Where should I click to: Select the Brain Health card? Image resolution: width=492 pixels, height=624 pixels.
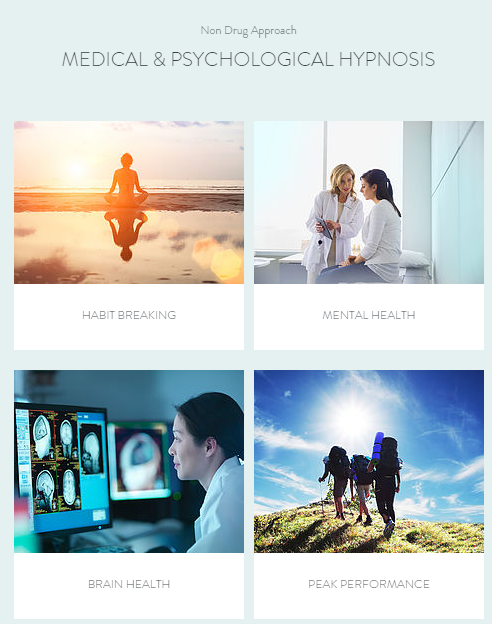(x=129, y=494)
